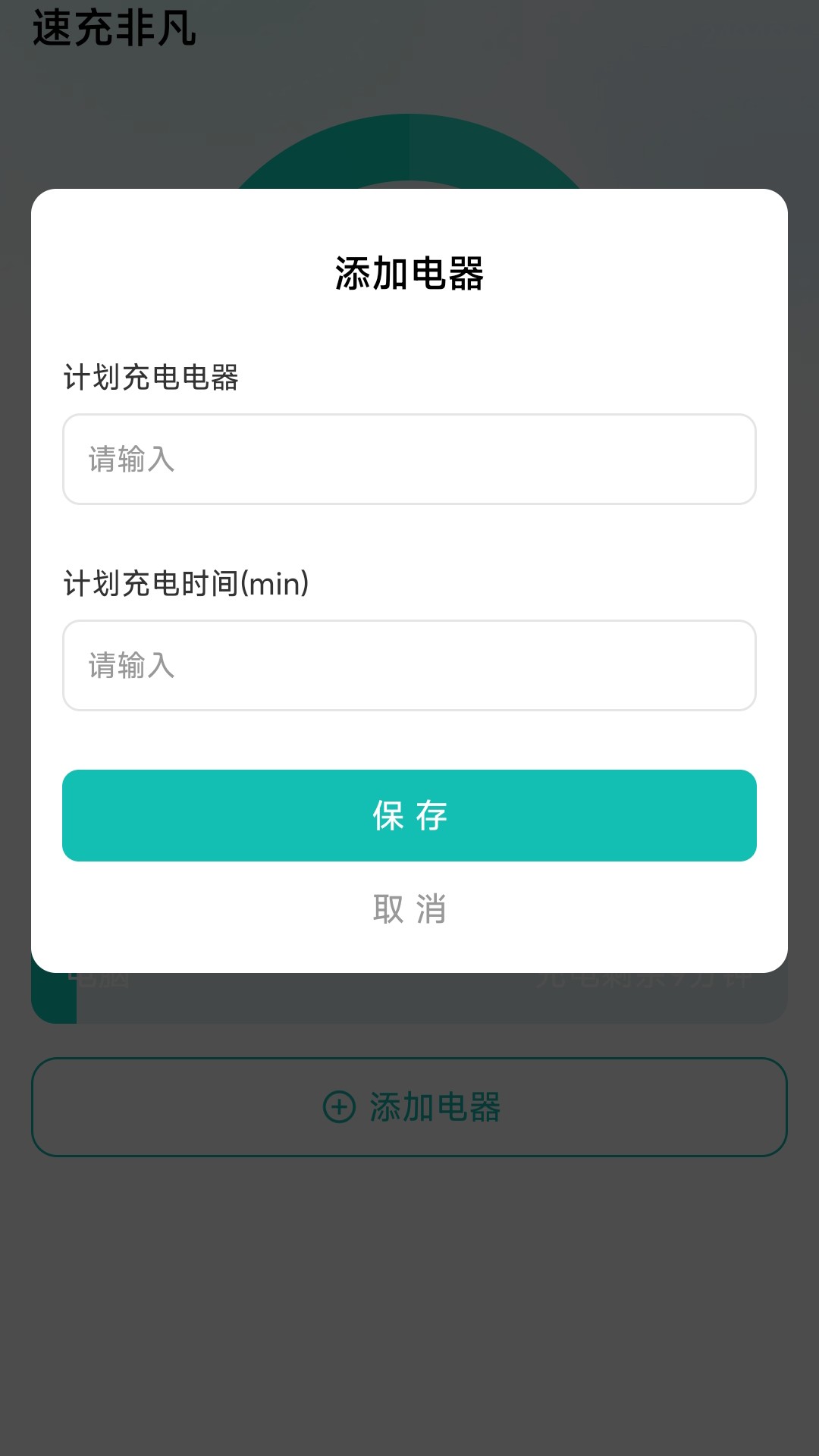
Task: Save the appliance with 保存
Action: [409, 815]
